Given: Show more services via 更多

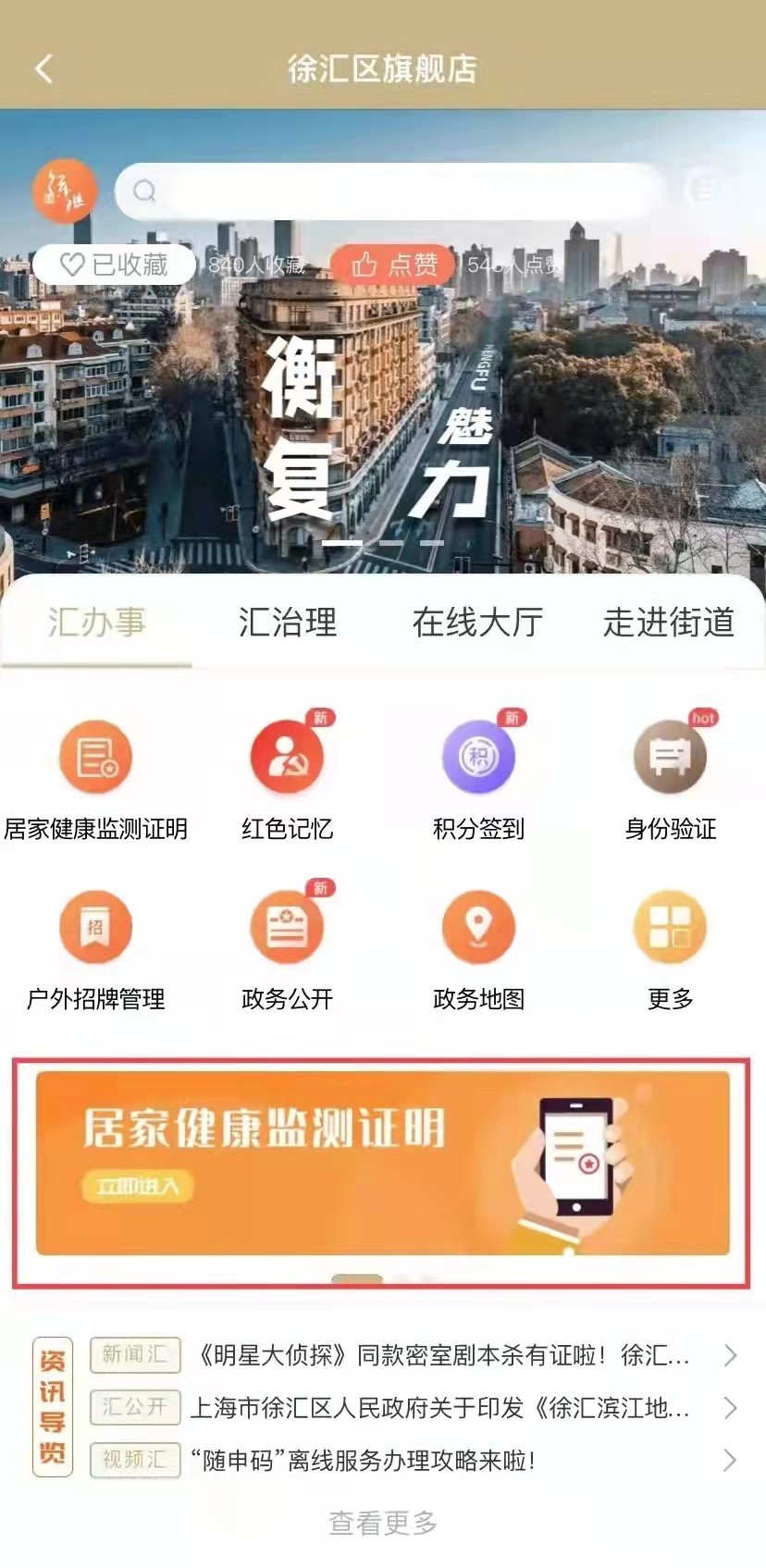Looking at the screenshot, I should coord(670,929).
